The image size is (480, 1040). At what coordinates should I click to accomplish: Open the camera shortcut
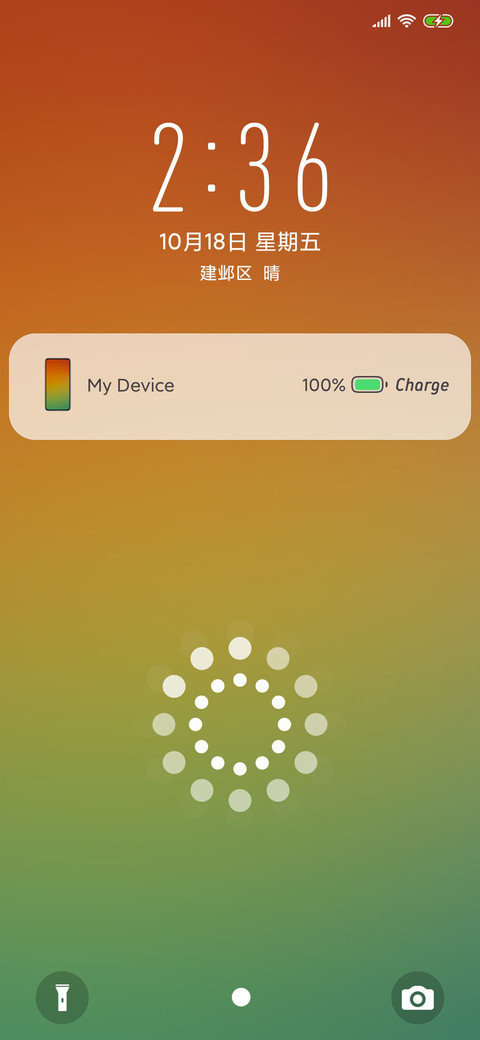coord(418,998)
